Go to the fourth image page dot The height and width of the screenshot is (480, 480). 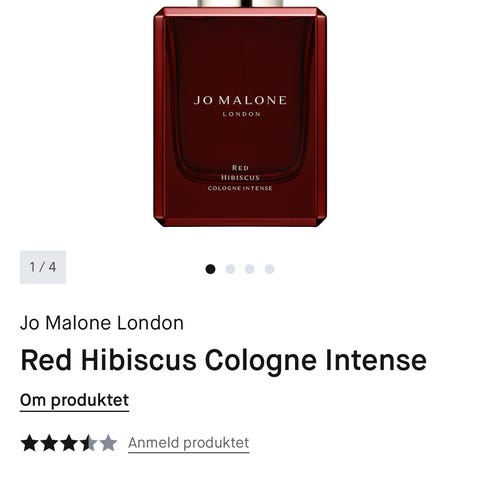[269, 269]
